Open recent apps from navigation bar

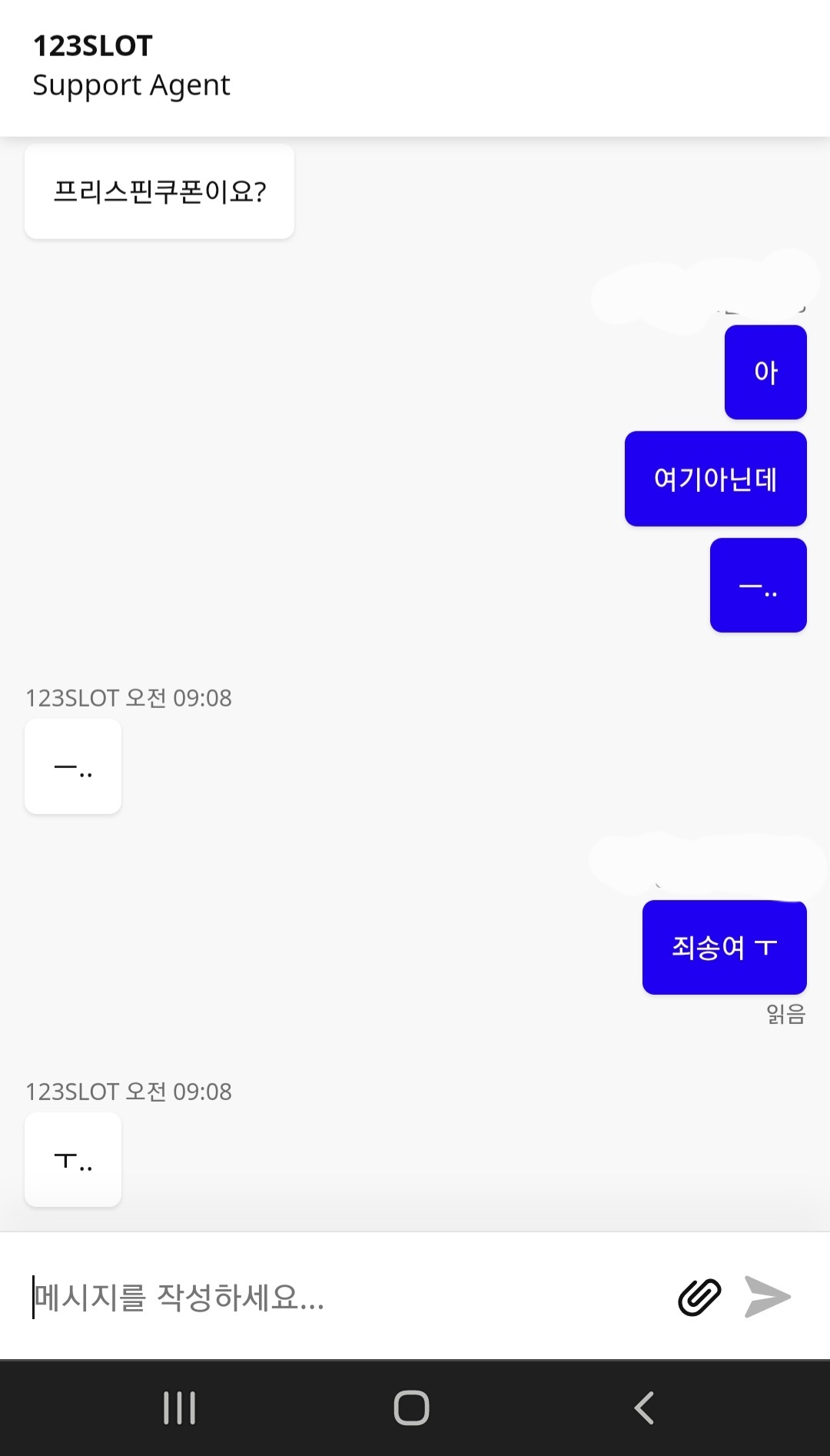click(x=180, y=1408)
